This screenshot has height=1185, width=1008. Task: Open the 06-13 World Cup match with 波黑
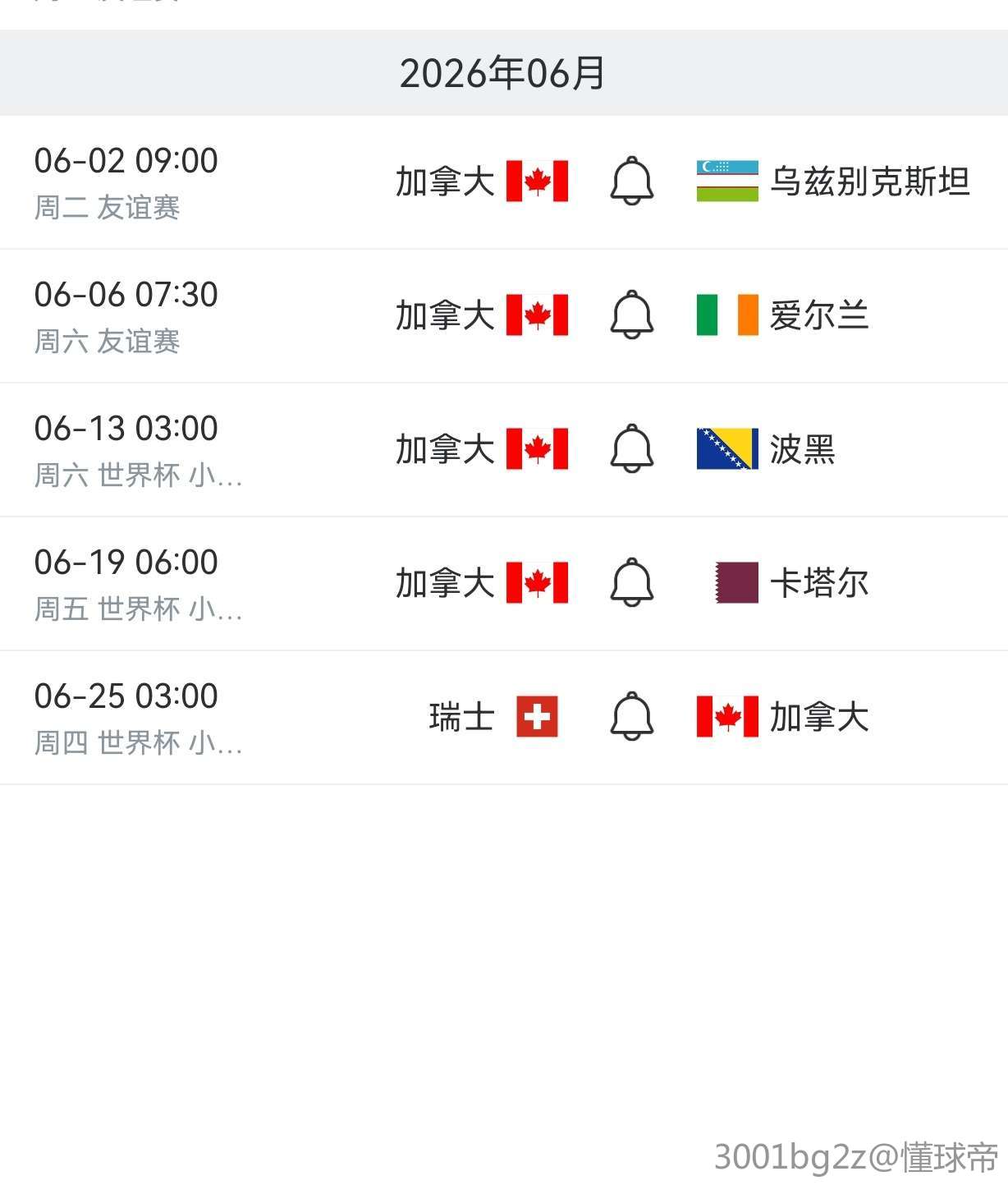coord(126,450)
